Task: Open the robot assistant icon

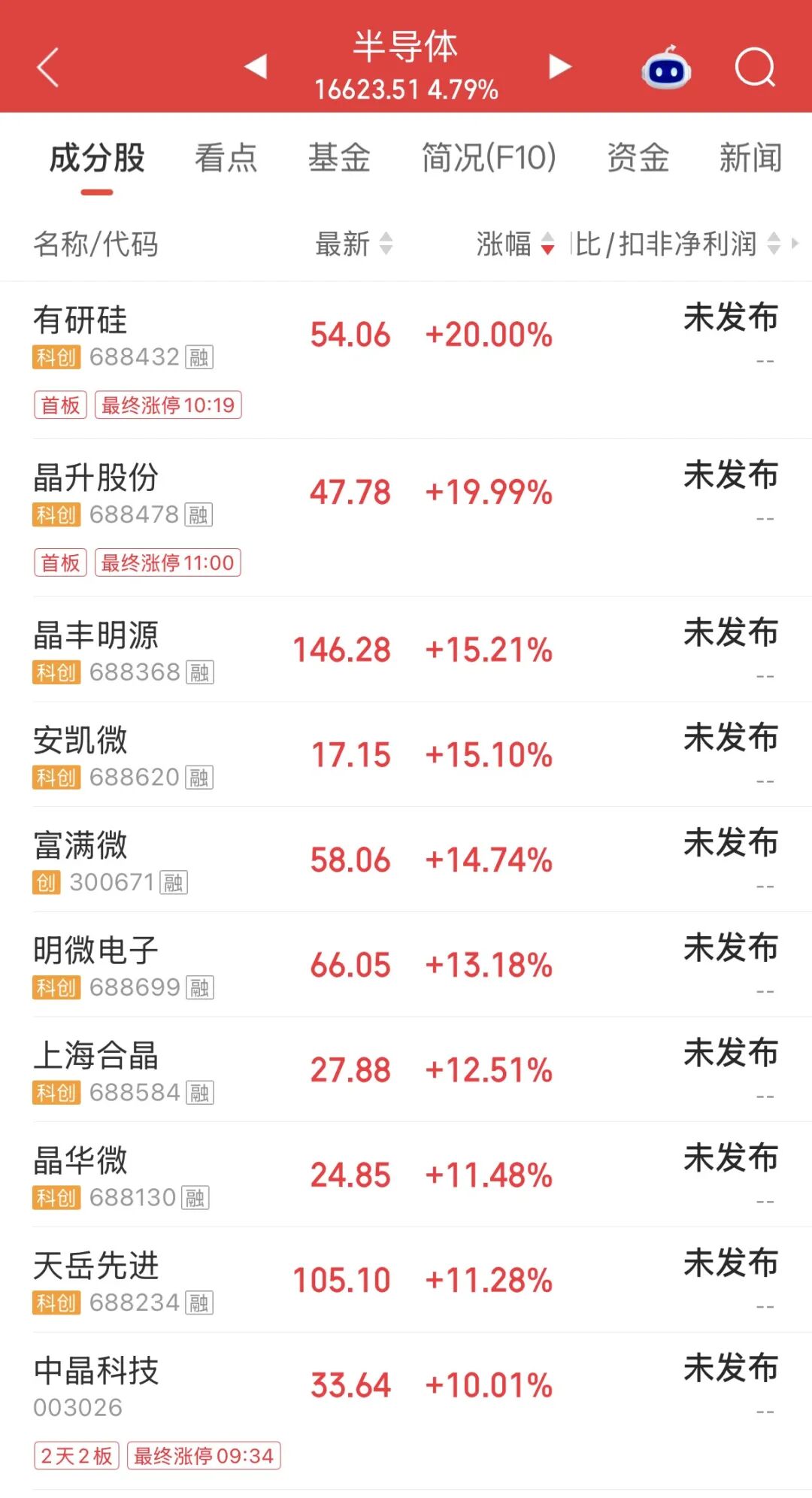Action: pyautogui.click(x=666, y=68)
